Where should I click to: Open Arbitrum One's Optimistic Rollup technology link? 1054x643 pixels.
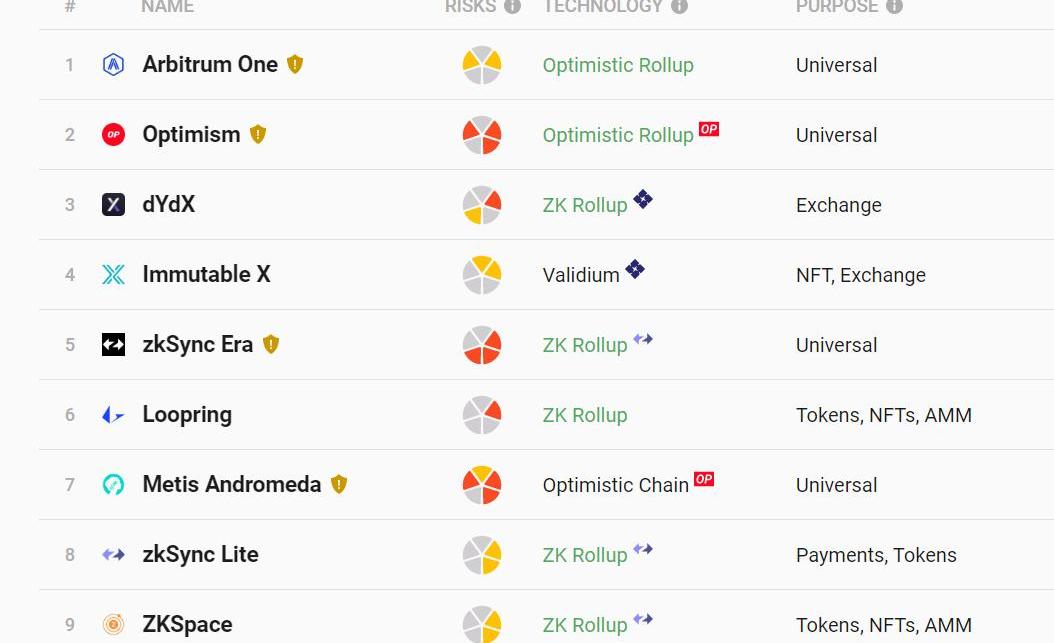[x=617, y=65]
